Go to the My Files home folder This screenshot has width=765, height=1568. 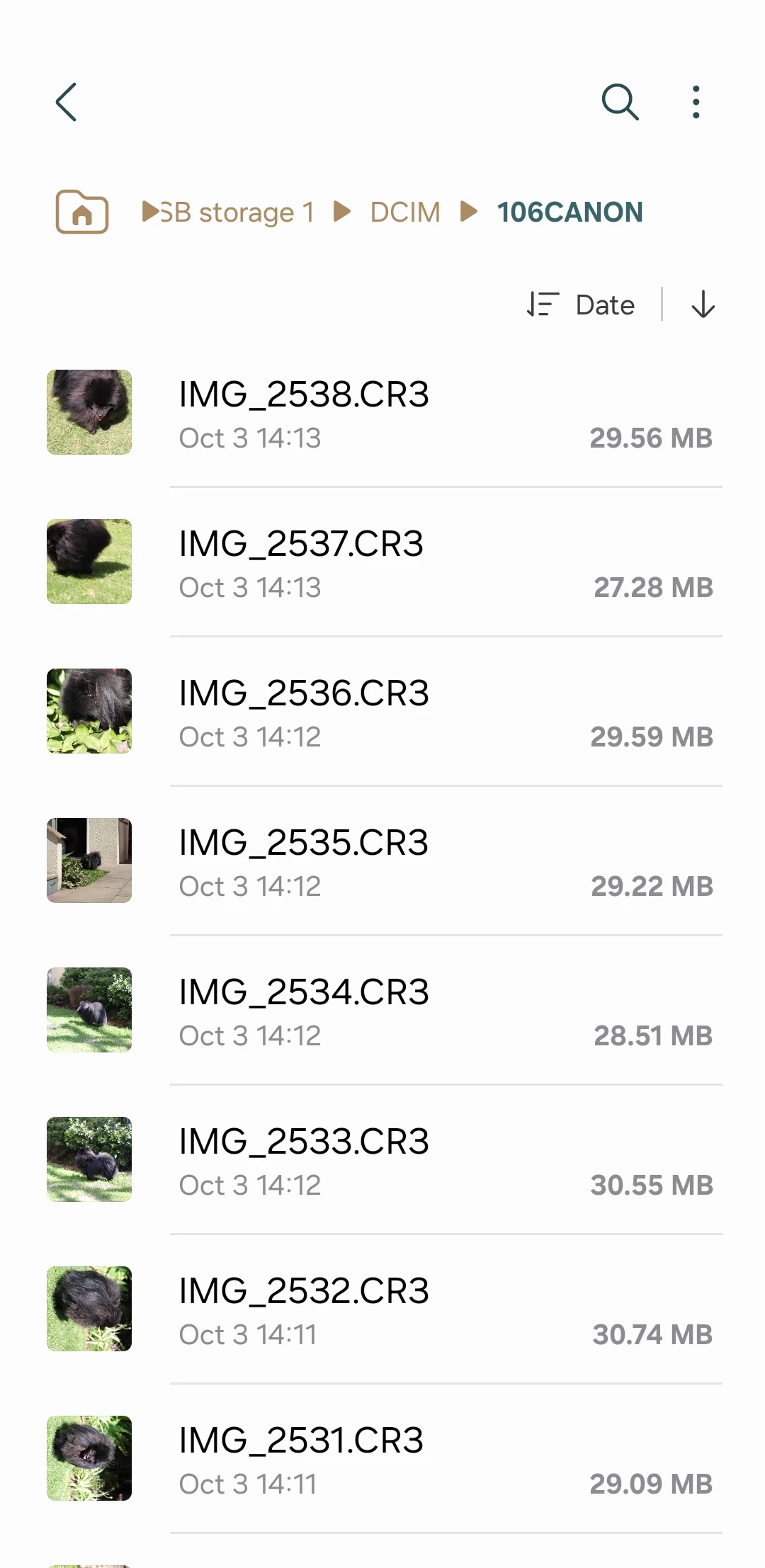82,212
